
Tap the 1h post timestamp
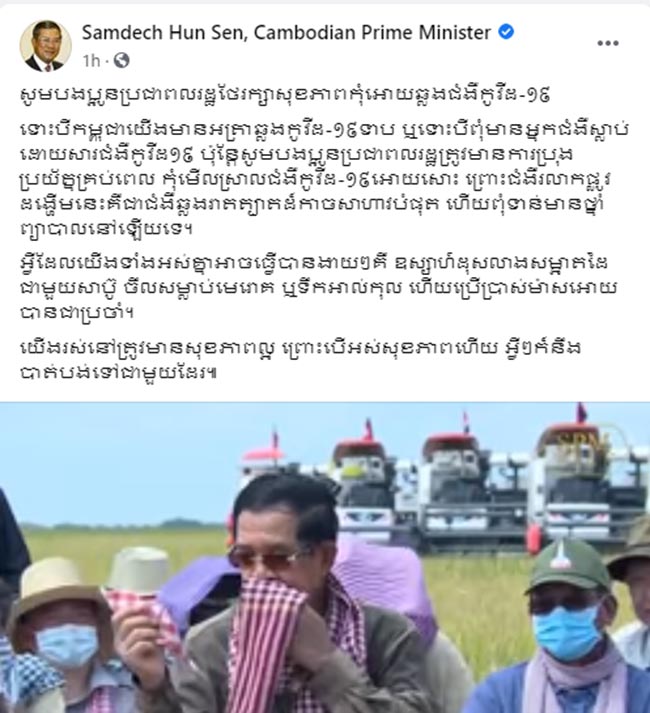click(92, 61)
